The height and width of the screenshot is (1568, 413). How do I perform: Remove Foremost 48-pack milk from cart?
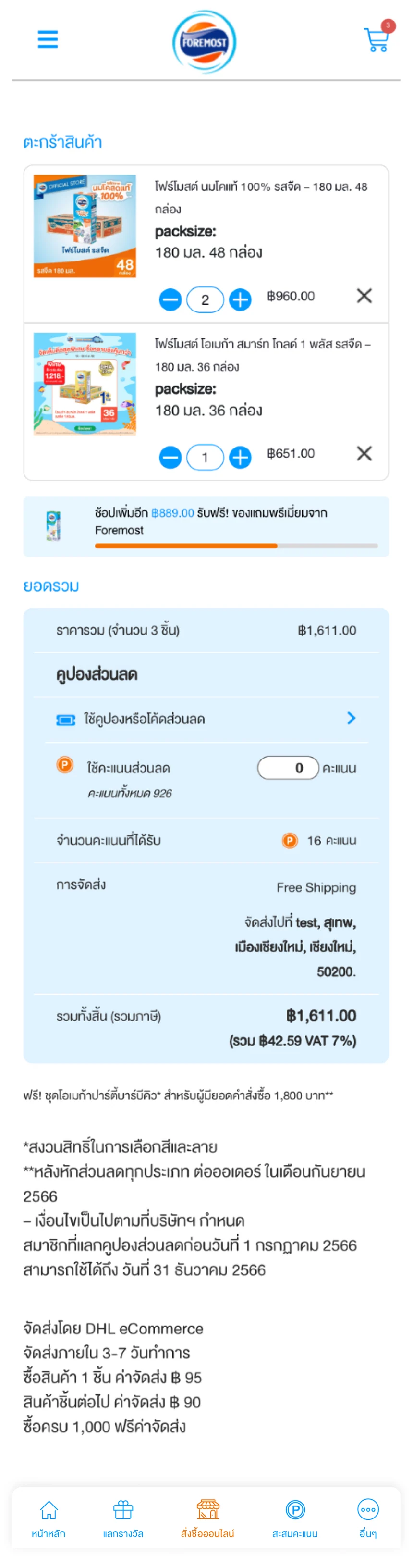(364, 296)
